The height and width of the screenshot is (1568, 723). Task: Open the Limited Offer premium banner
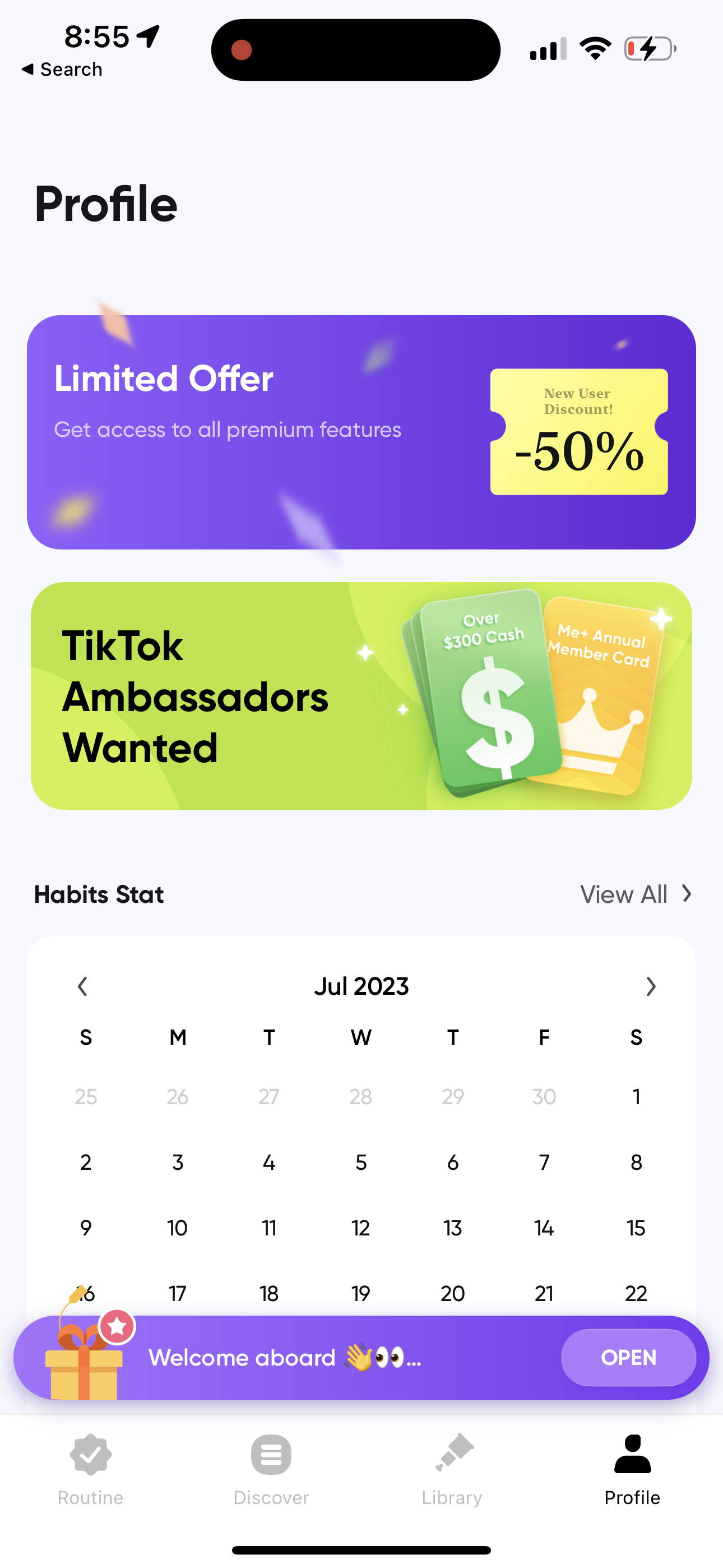tap(361, 432)
